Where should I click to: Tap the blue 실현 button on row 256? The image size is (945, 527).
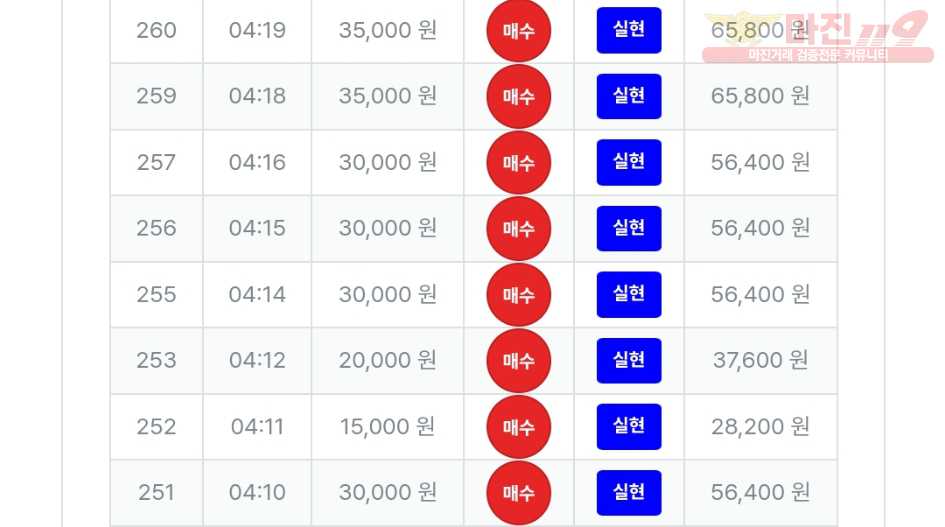(x=629, y=228)
